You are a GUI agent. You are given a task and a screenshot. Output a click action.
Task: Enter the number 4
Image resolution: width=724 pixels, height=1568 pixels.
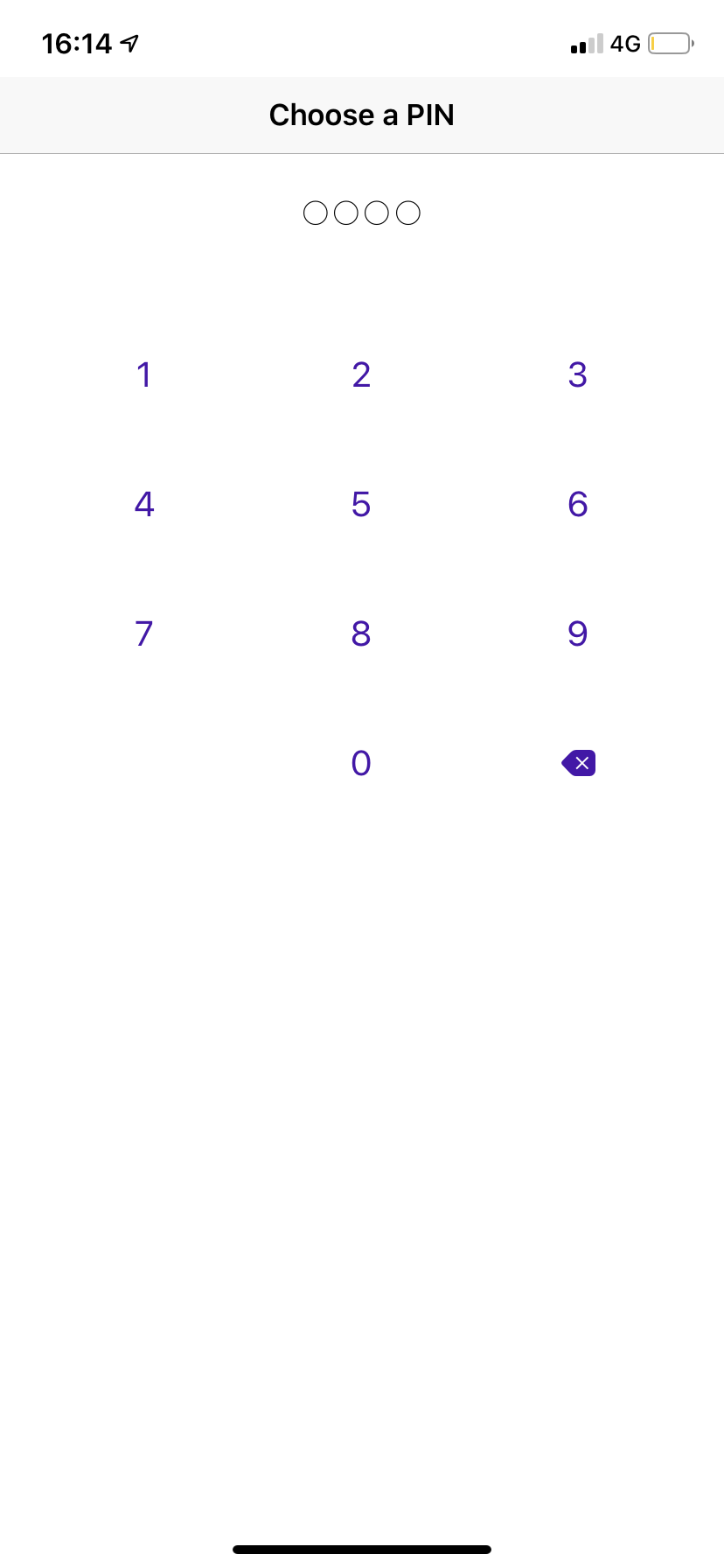pos(144,504)
